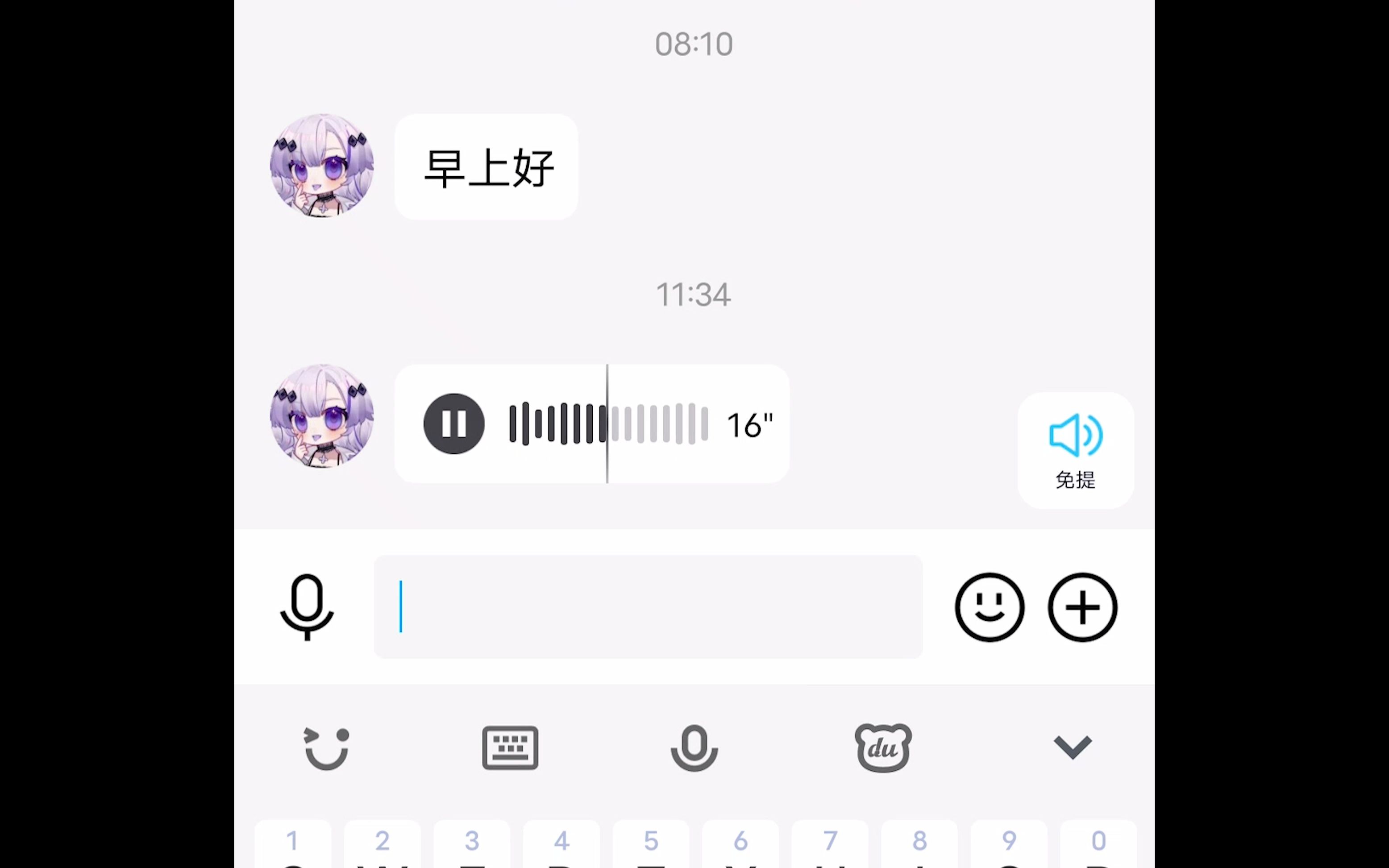Tap the microphone icon beside the text field
The height and width of the screenshot is (868, 1389).
(x=307, y=606)
